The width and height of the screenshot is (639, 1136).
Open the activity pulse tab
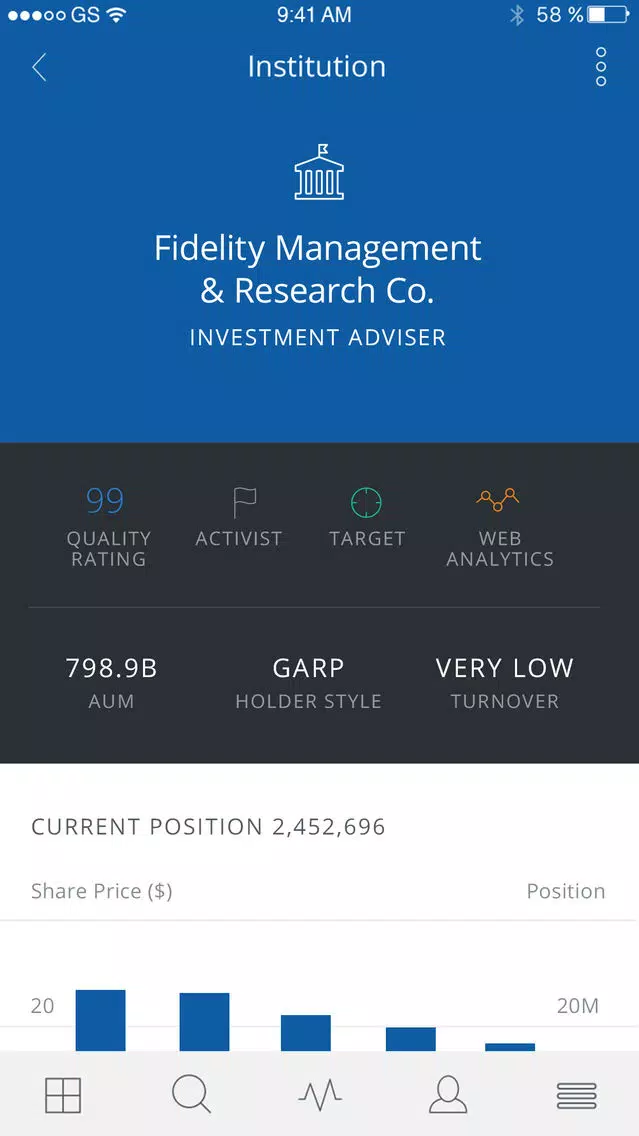click(320, 1095)
